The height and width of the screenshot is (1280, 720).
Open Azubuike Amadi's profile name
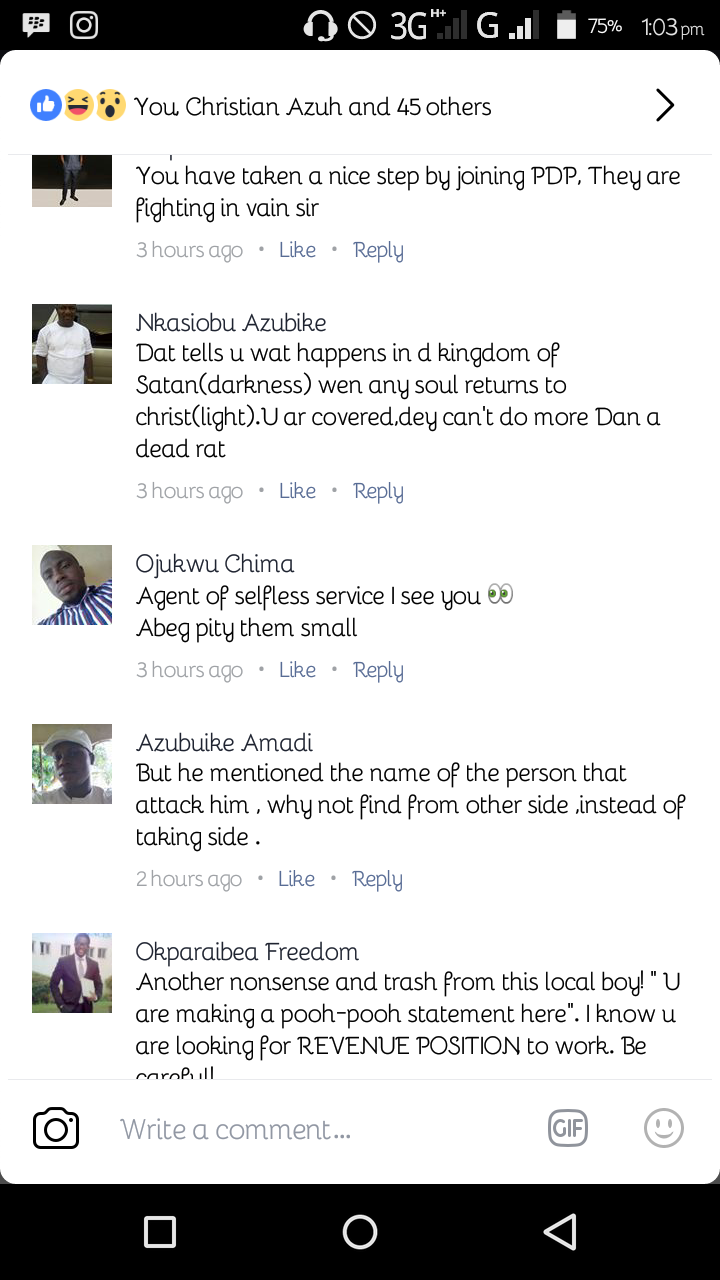(x=224, y=743)
